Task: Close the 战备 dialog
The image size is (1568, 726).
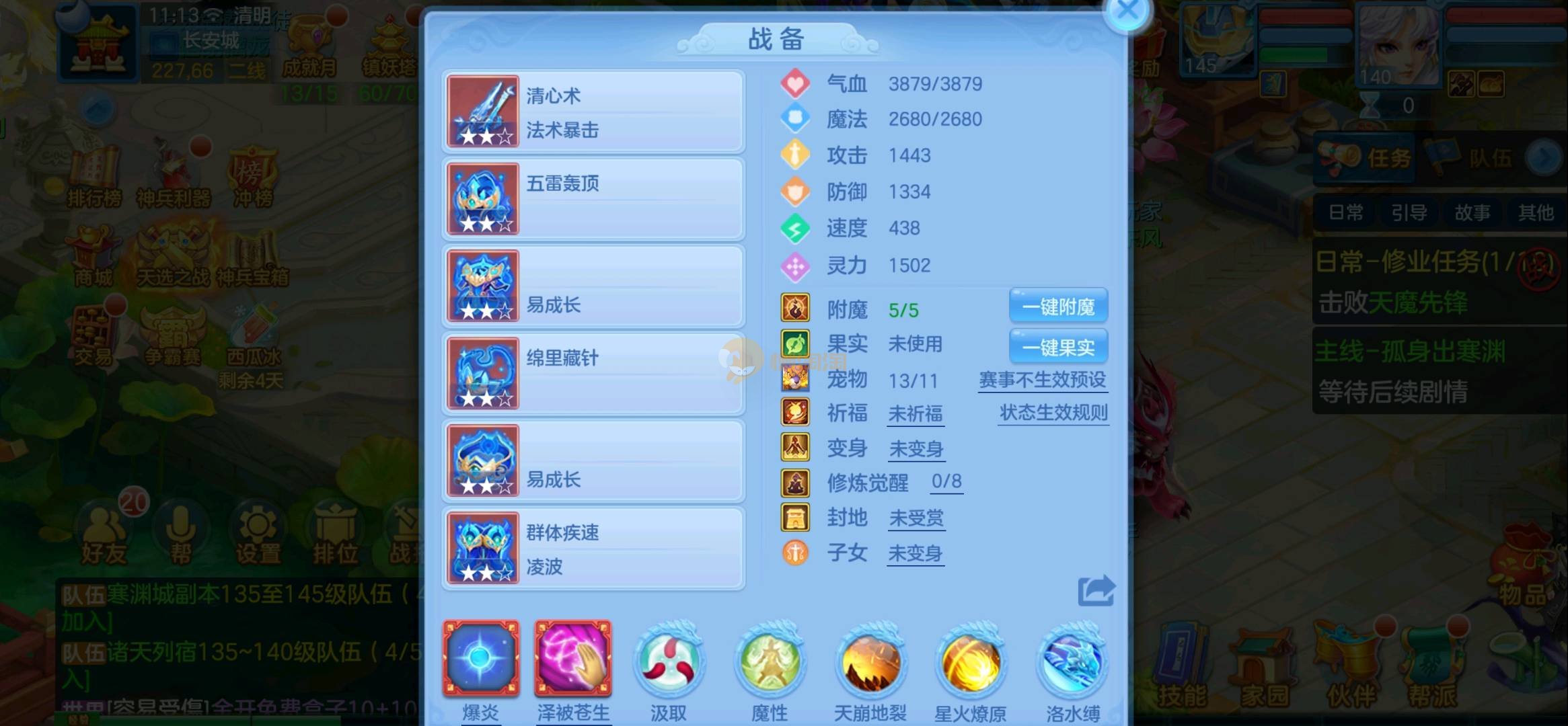Action: pos(1127,11)
